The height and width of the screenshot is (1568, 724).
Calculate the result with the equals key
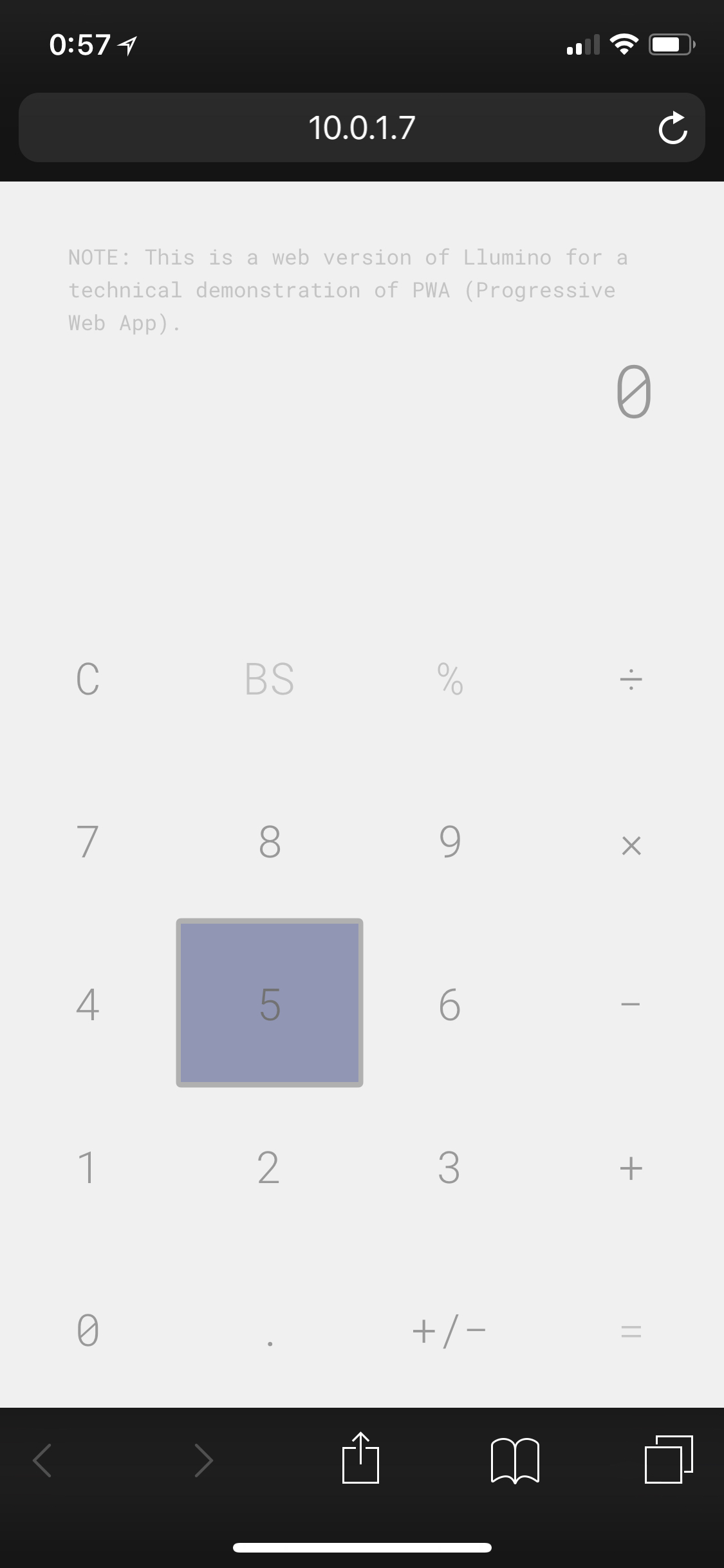pos(631,1331)
